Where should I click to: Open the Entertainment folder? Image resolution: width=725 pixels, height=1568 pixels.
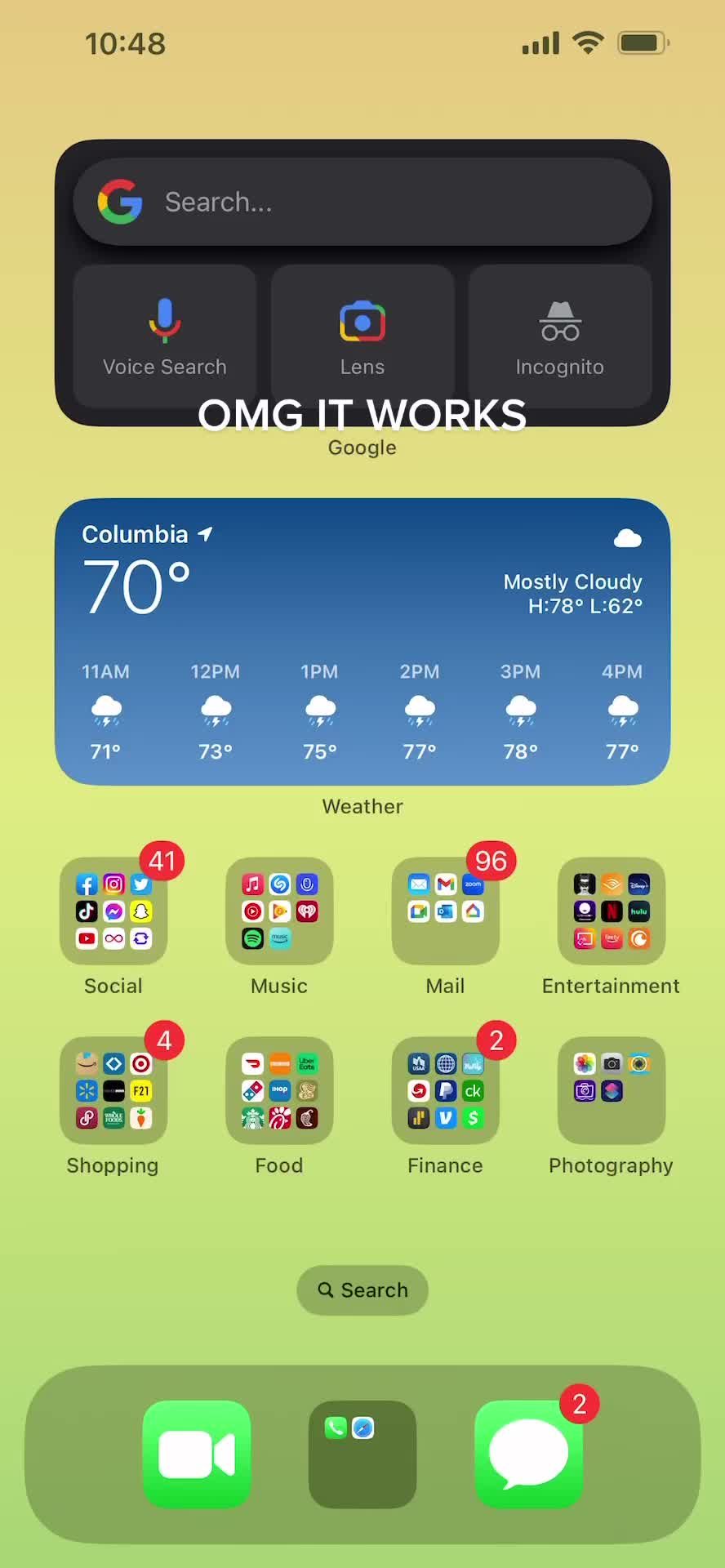612,911
